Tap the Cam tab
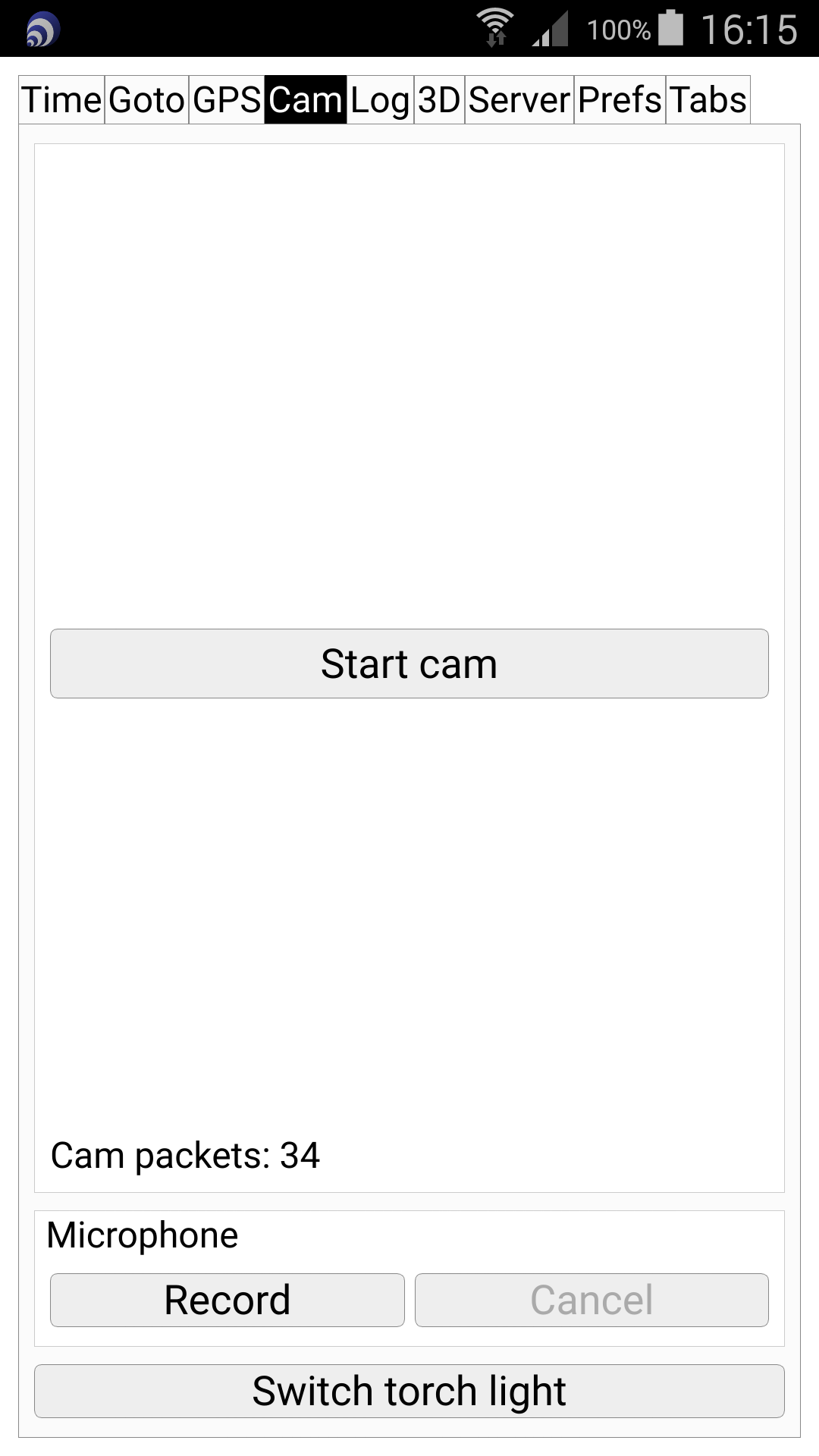Screen dimensions: 819x1456 pos(306,99)
